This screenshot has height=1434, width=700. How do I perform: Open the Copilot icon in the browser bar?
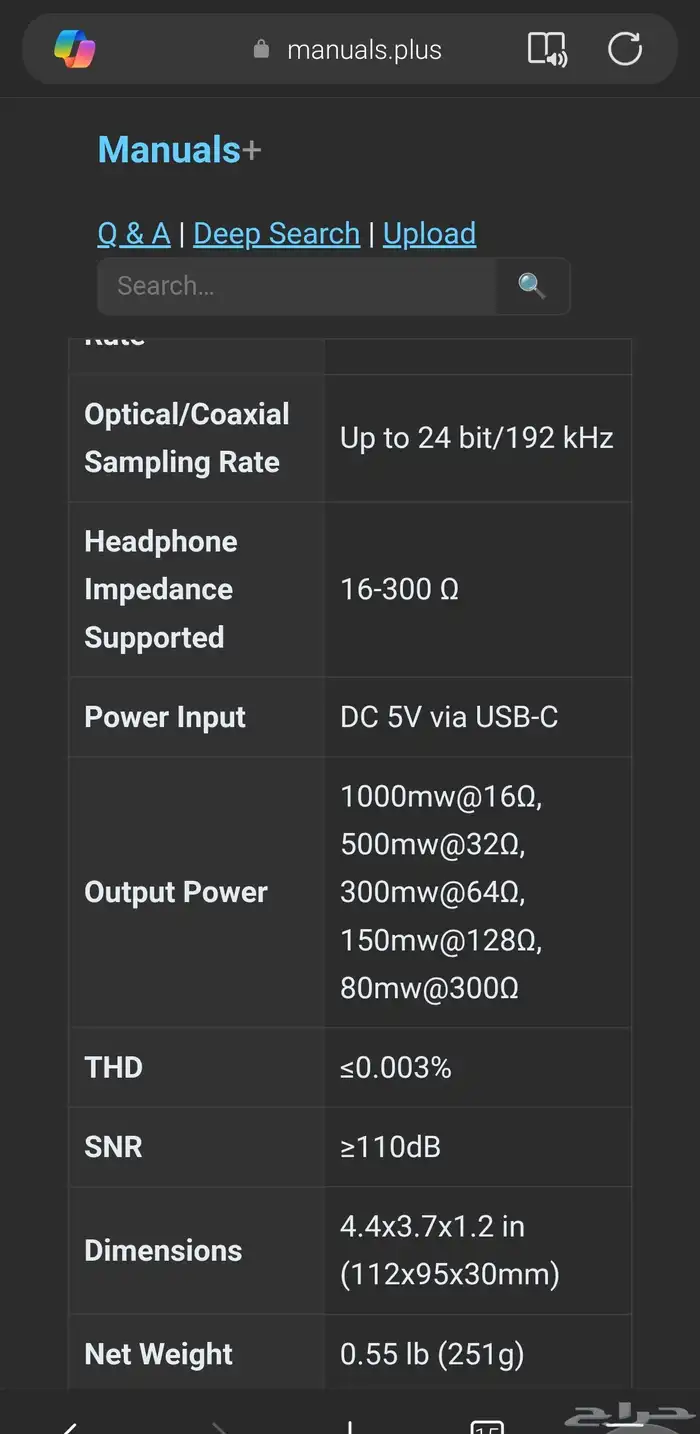click(74, 49)
